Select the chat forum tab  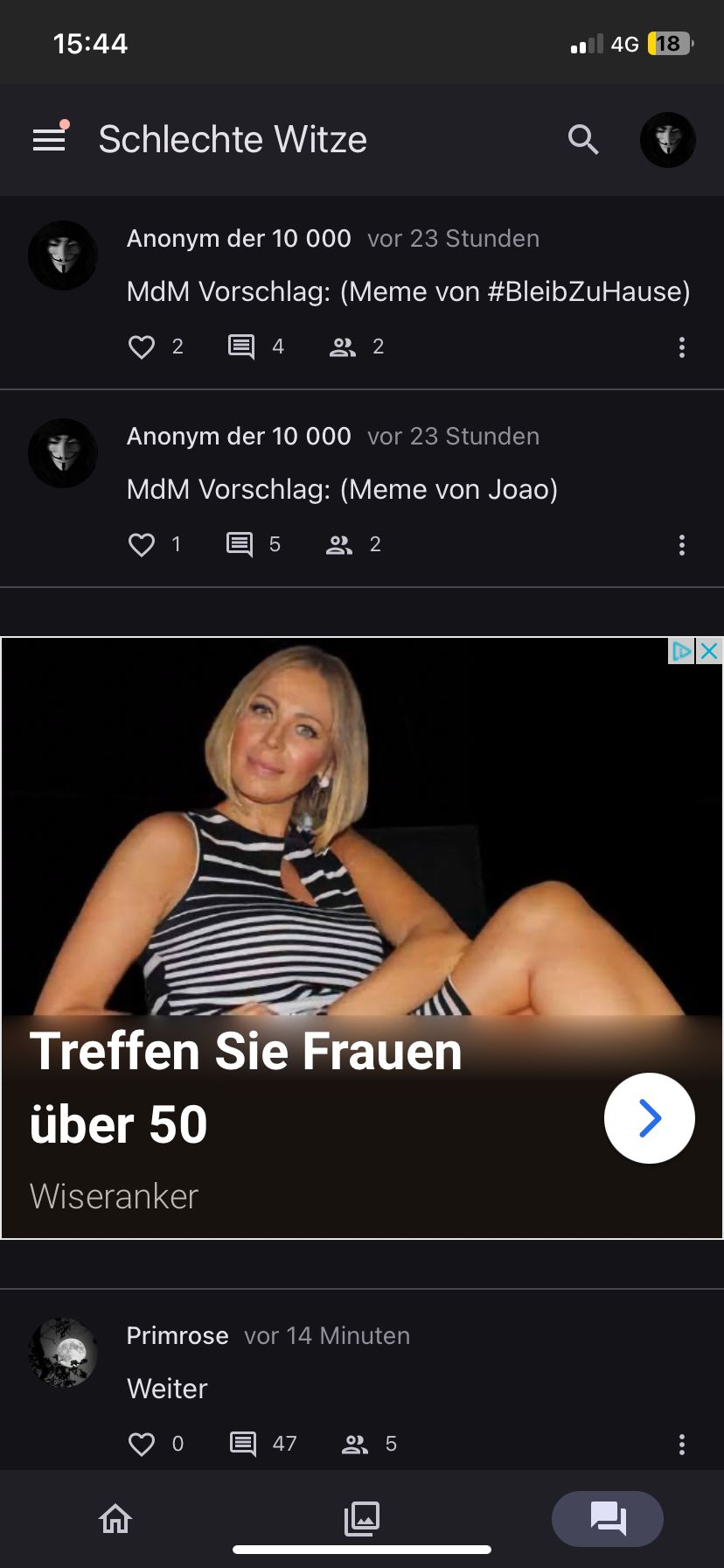(x=608, y=1519)
